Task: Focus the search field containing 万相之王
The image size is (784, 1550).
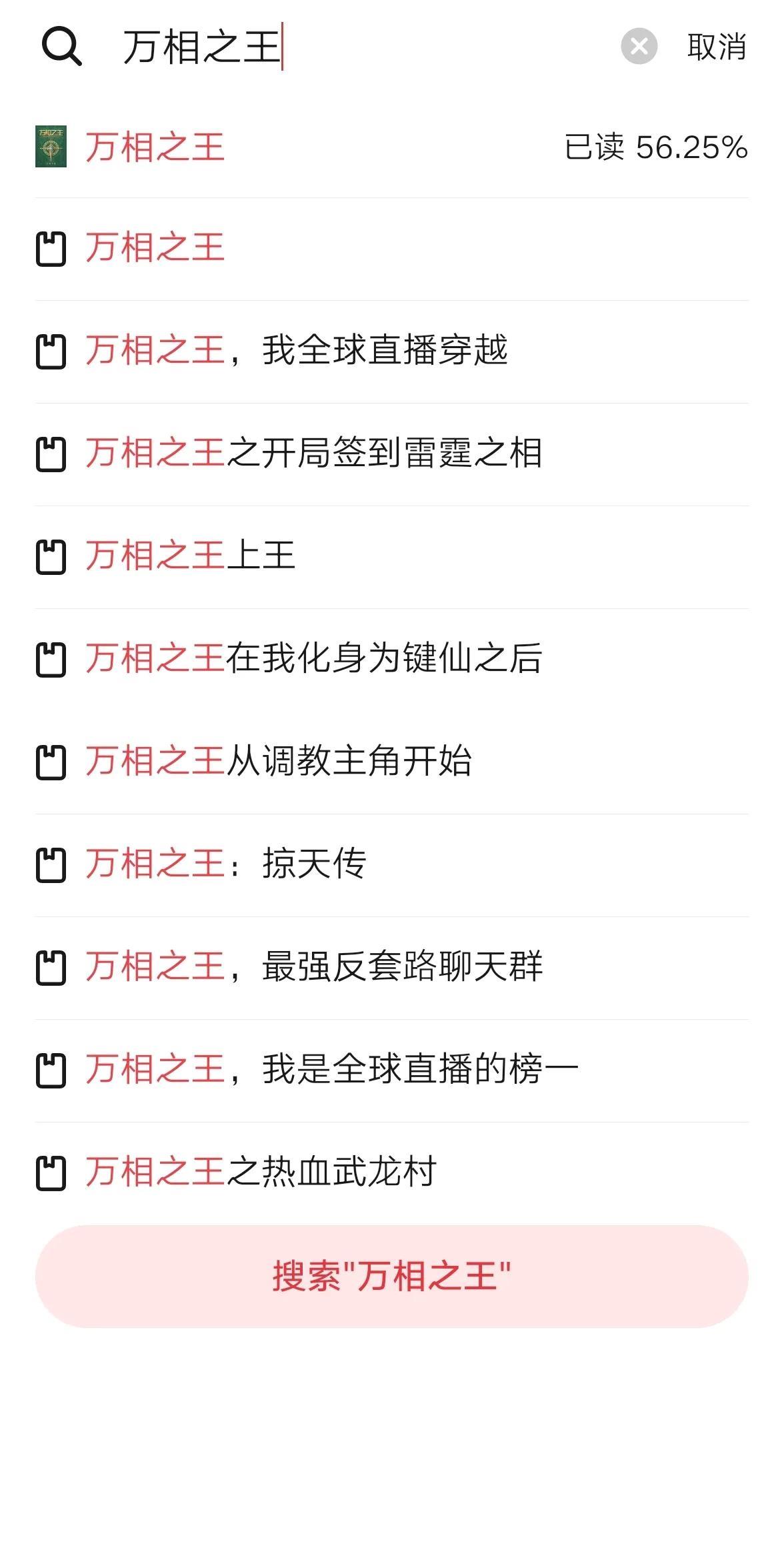Action: pyautogui.click(x=360, y=47)
